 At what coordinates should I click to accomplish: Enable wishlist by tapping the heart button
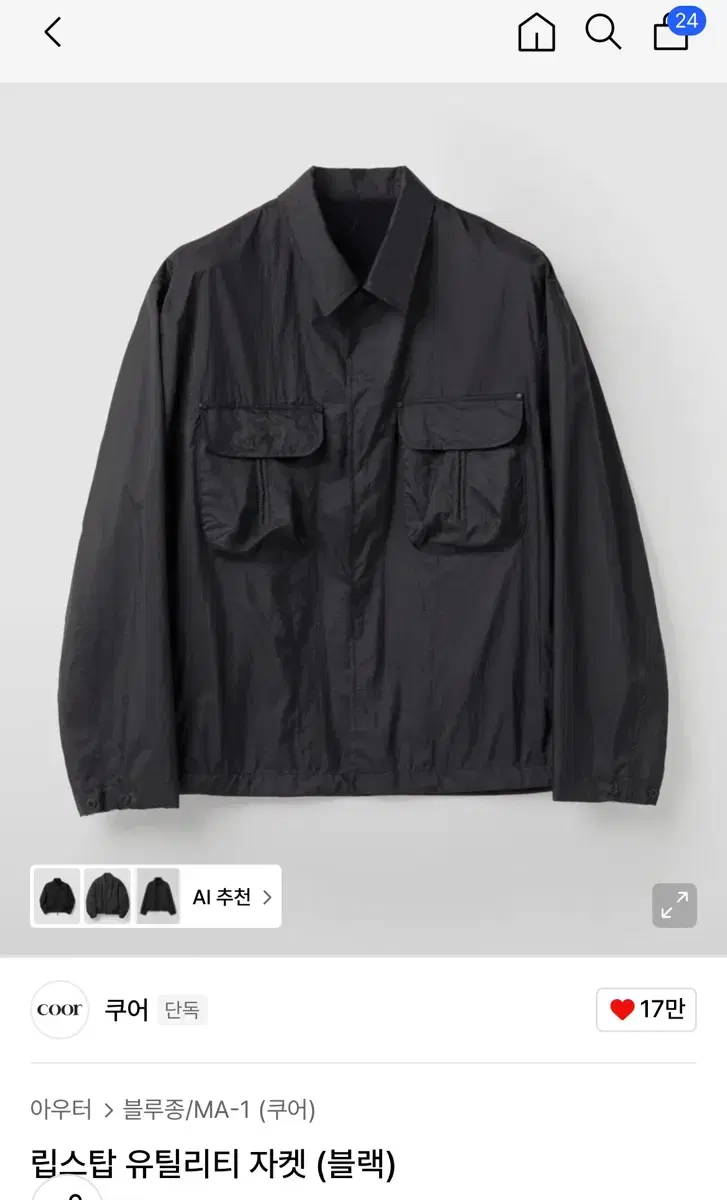pyautogui.click(x=645, y=1010)
